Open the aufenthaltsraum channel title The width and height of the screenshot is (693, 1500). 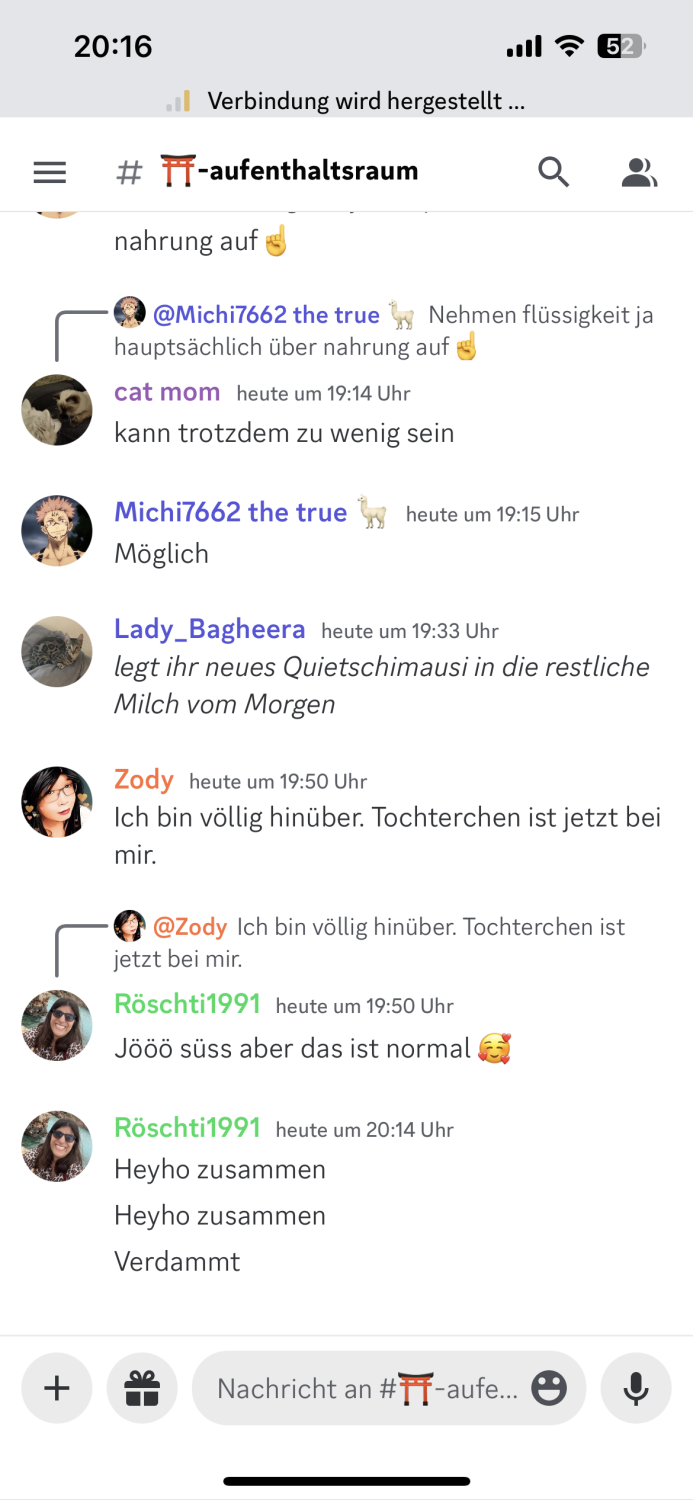pyautogui.click(x=290, y=171)
